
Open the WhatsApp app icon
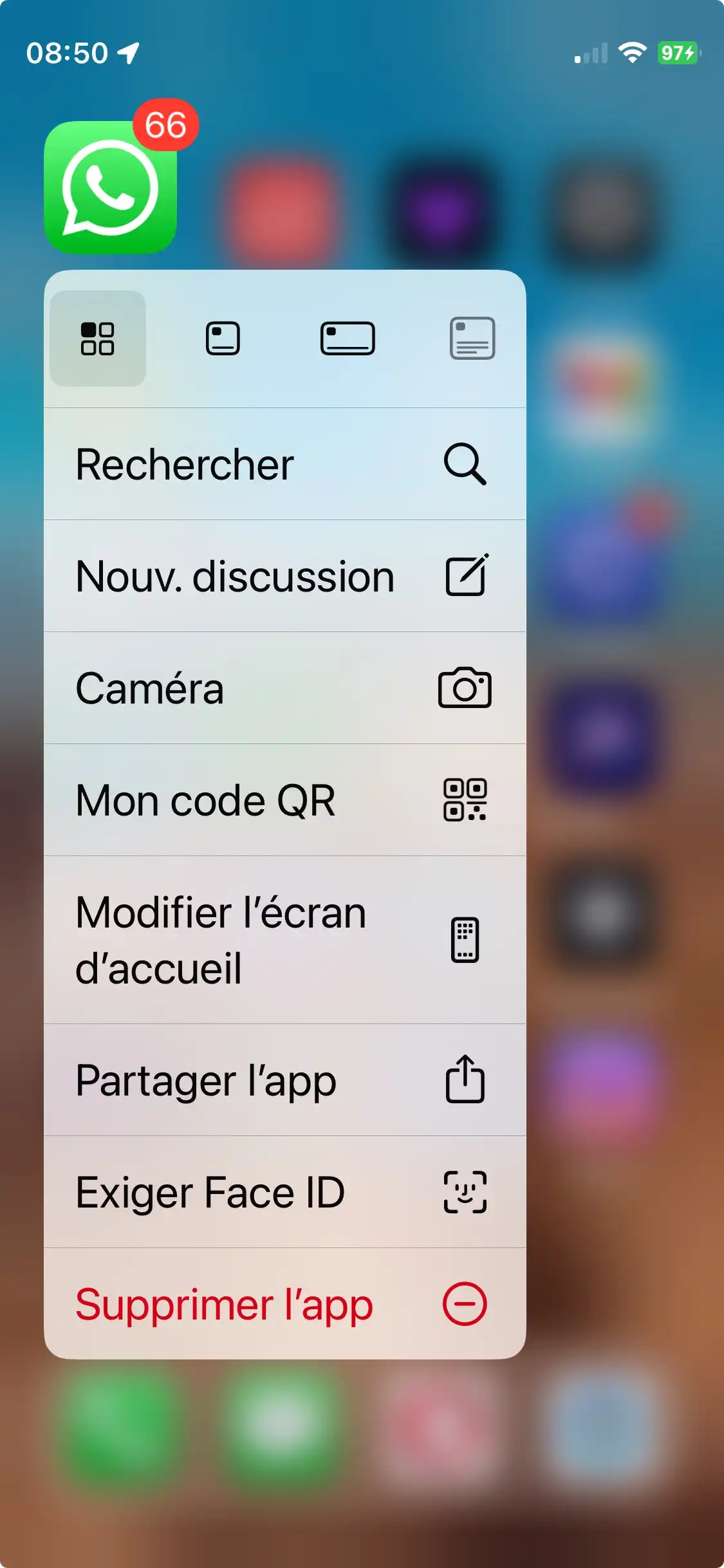click(110, 187)
